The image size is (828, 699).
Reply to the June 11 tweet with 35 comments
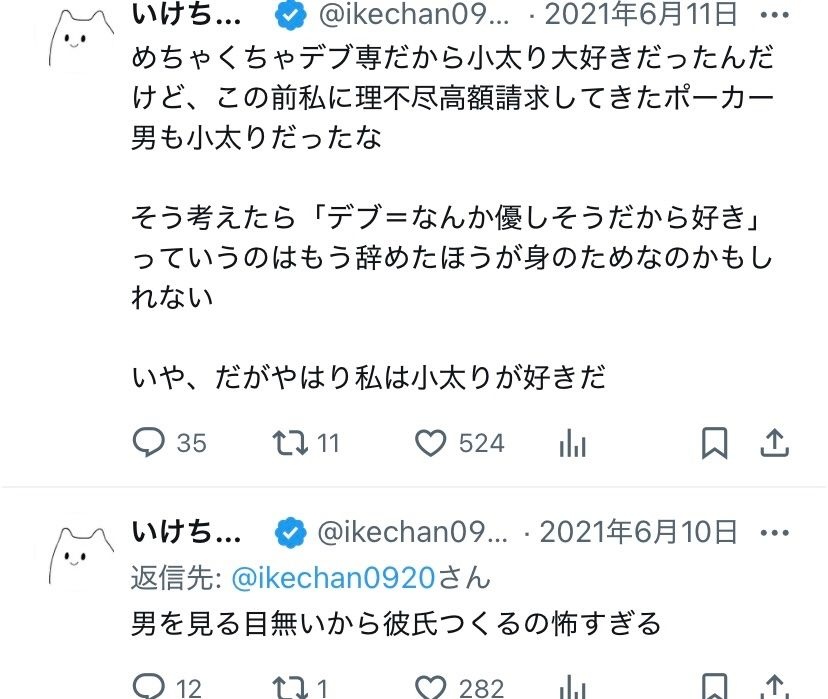click(148, 443)
